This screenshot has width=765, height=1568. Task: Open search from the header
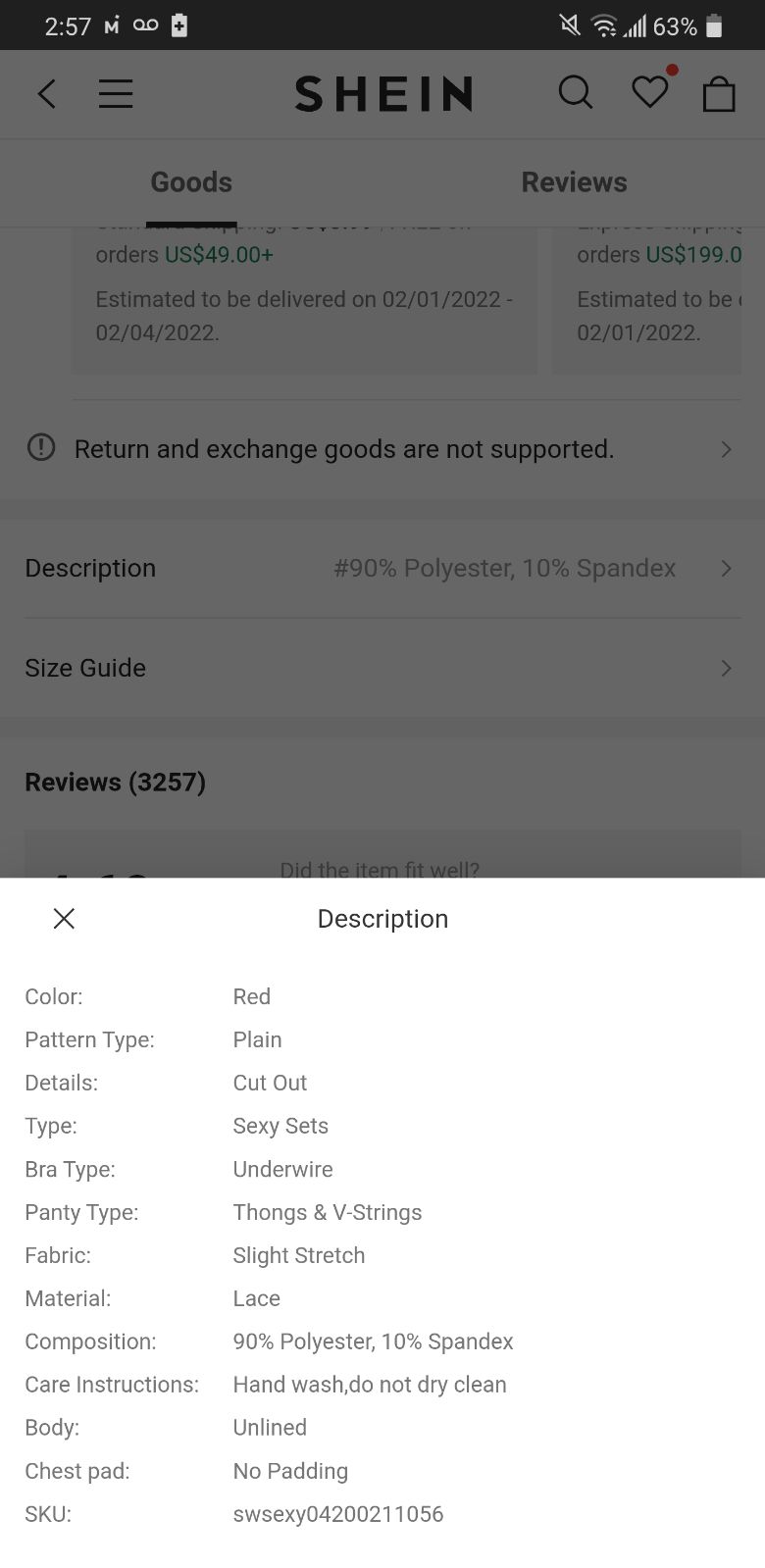pyautogui.click(x=576, y=93)
